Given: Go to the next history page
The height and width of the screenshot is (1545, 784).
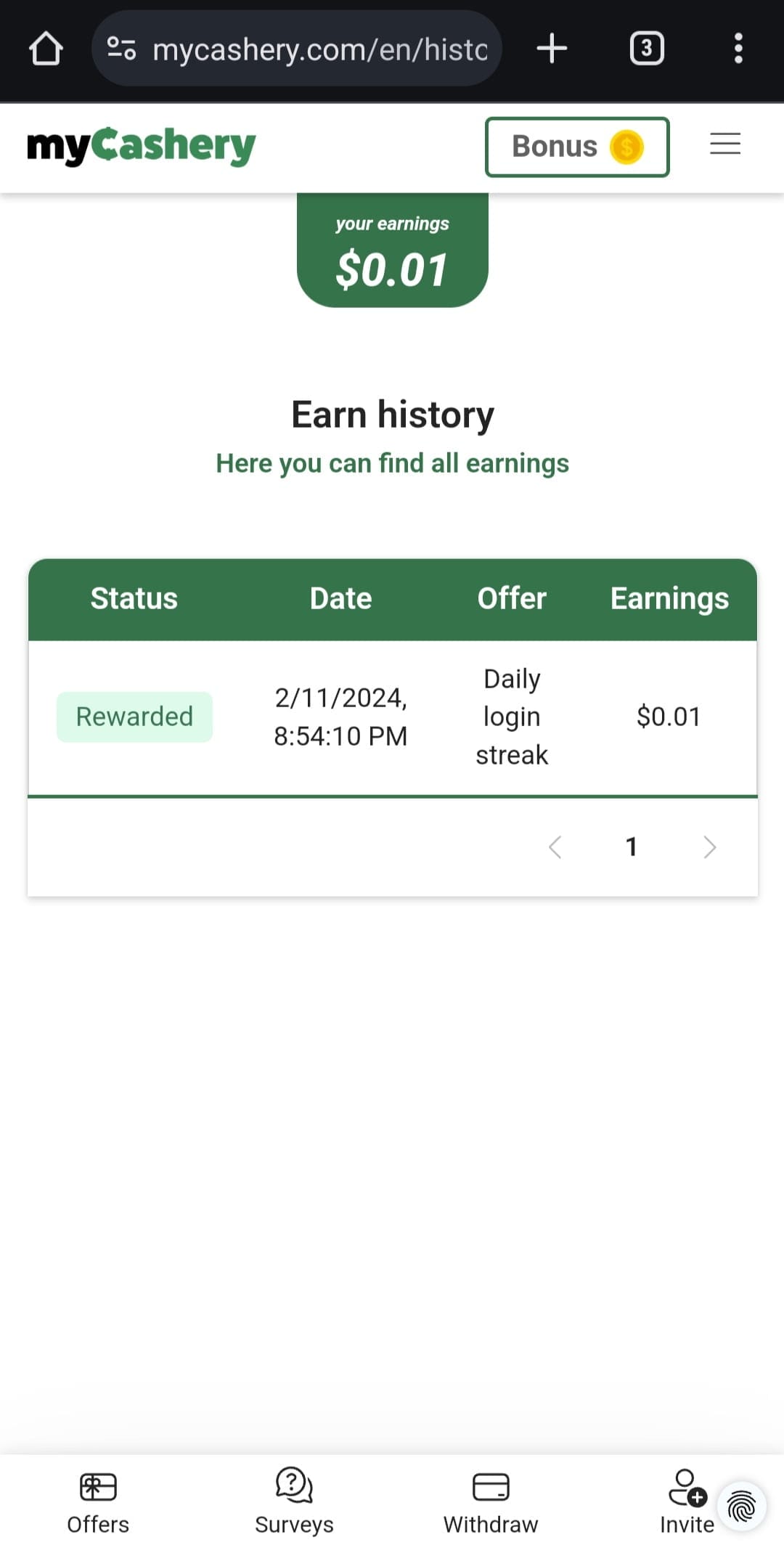Looking at the screenshot, I should click(x=709, y=847).
